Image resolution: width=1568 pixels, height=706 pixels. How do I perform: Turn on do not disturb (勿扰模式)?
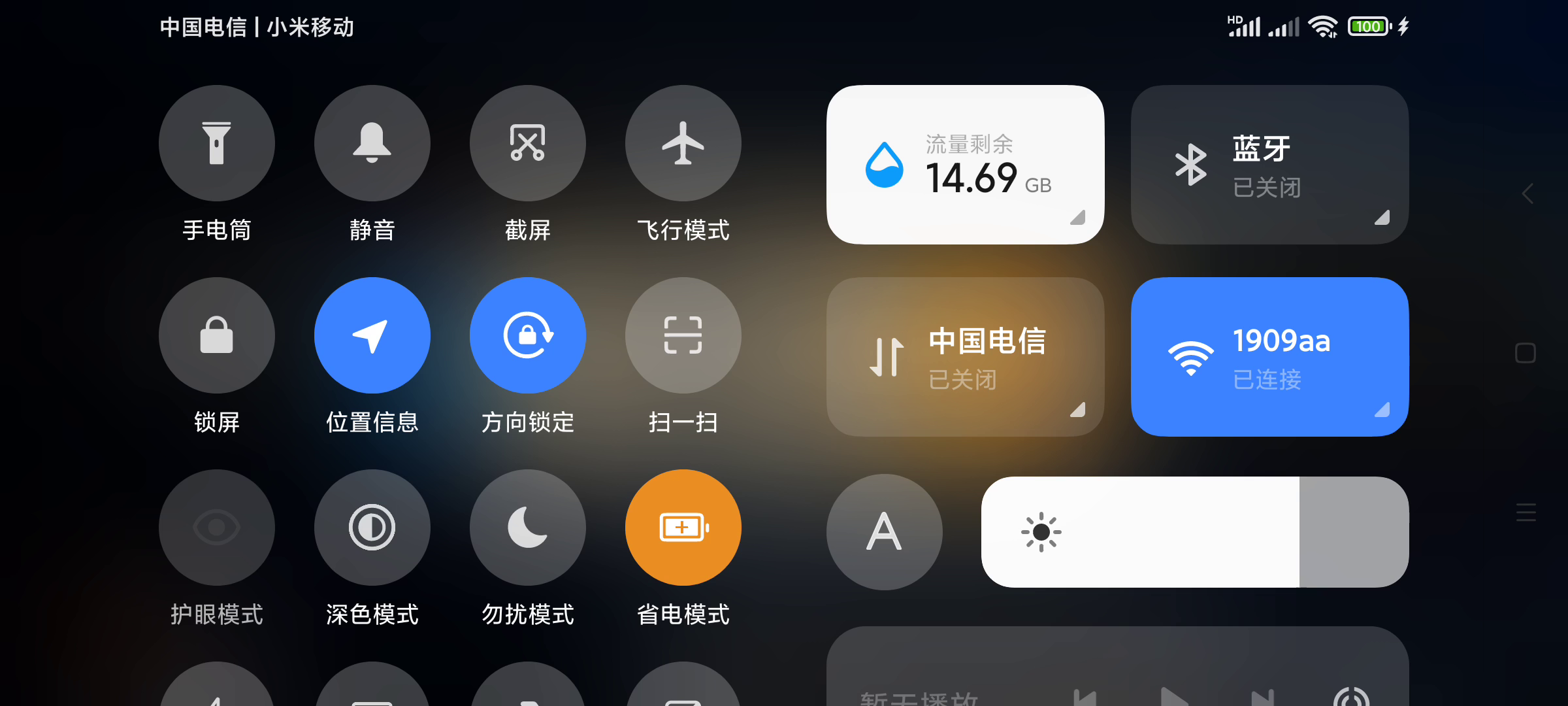point(527,528)
